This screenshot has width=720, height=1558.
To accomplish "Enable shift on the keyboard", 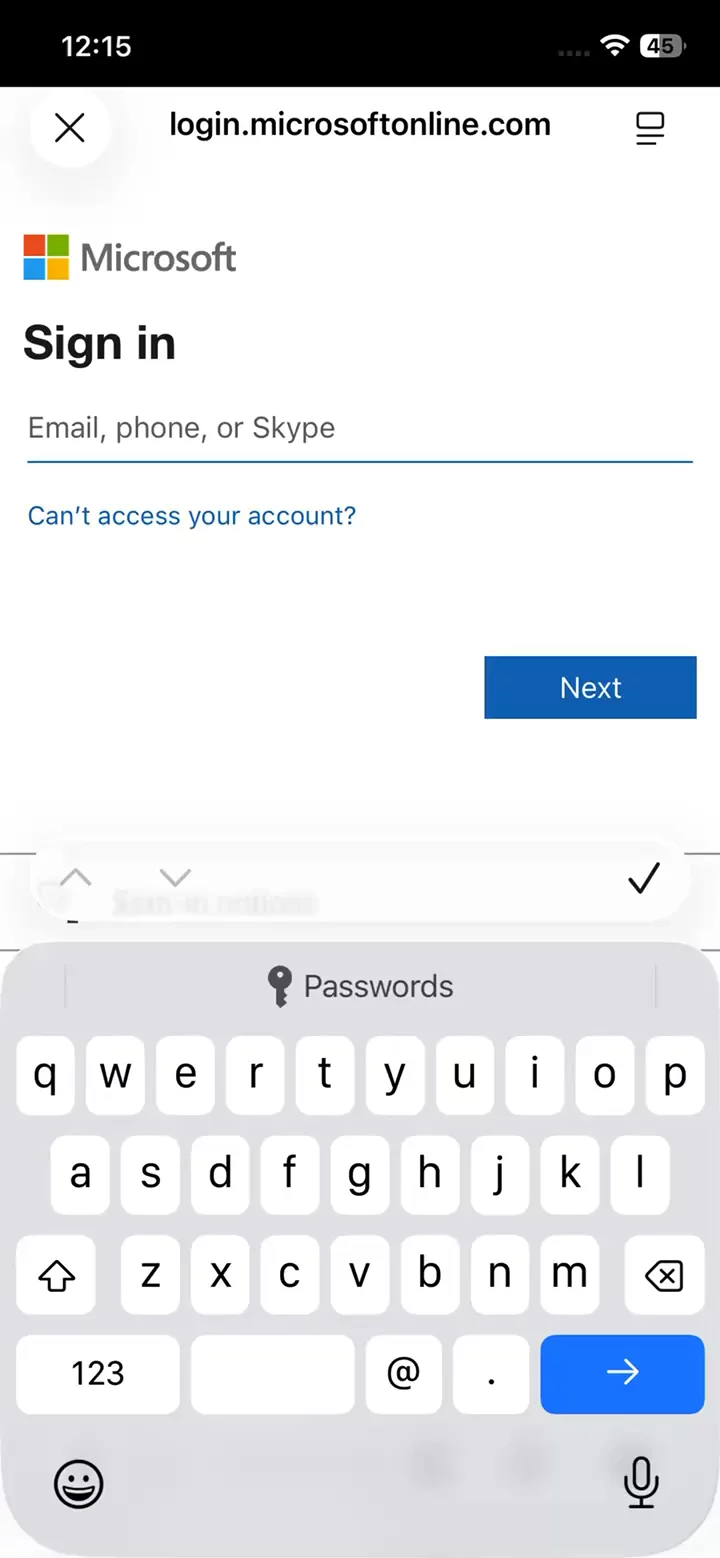I will [x=56, y=1275].
